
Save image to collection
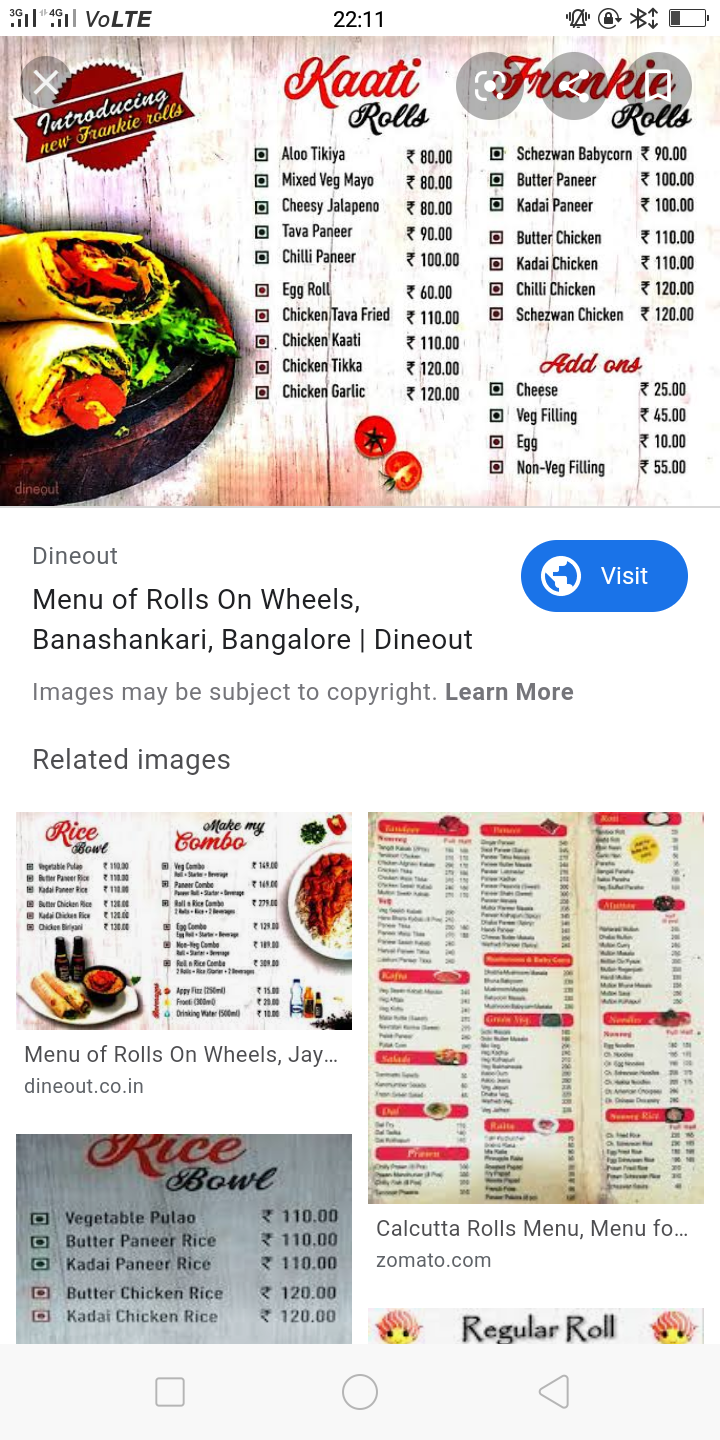658,86
